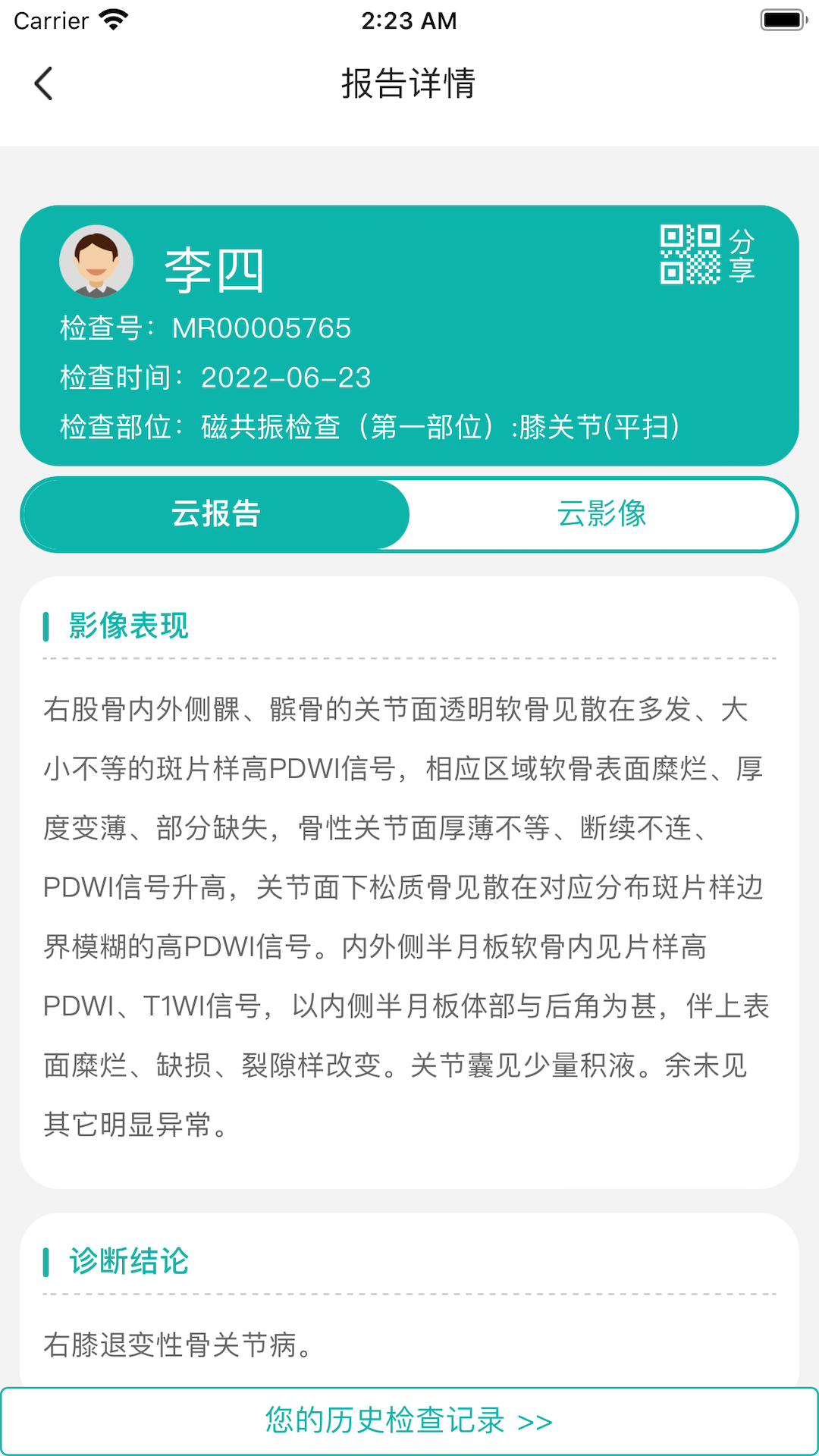Go back from the report details page
819x1456 pixels.
(x=44, y=83)
